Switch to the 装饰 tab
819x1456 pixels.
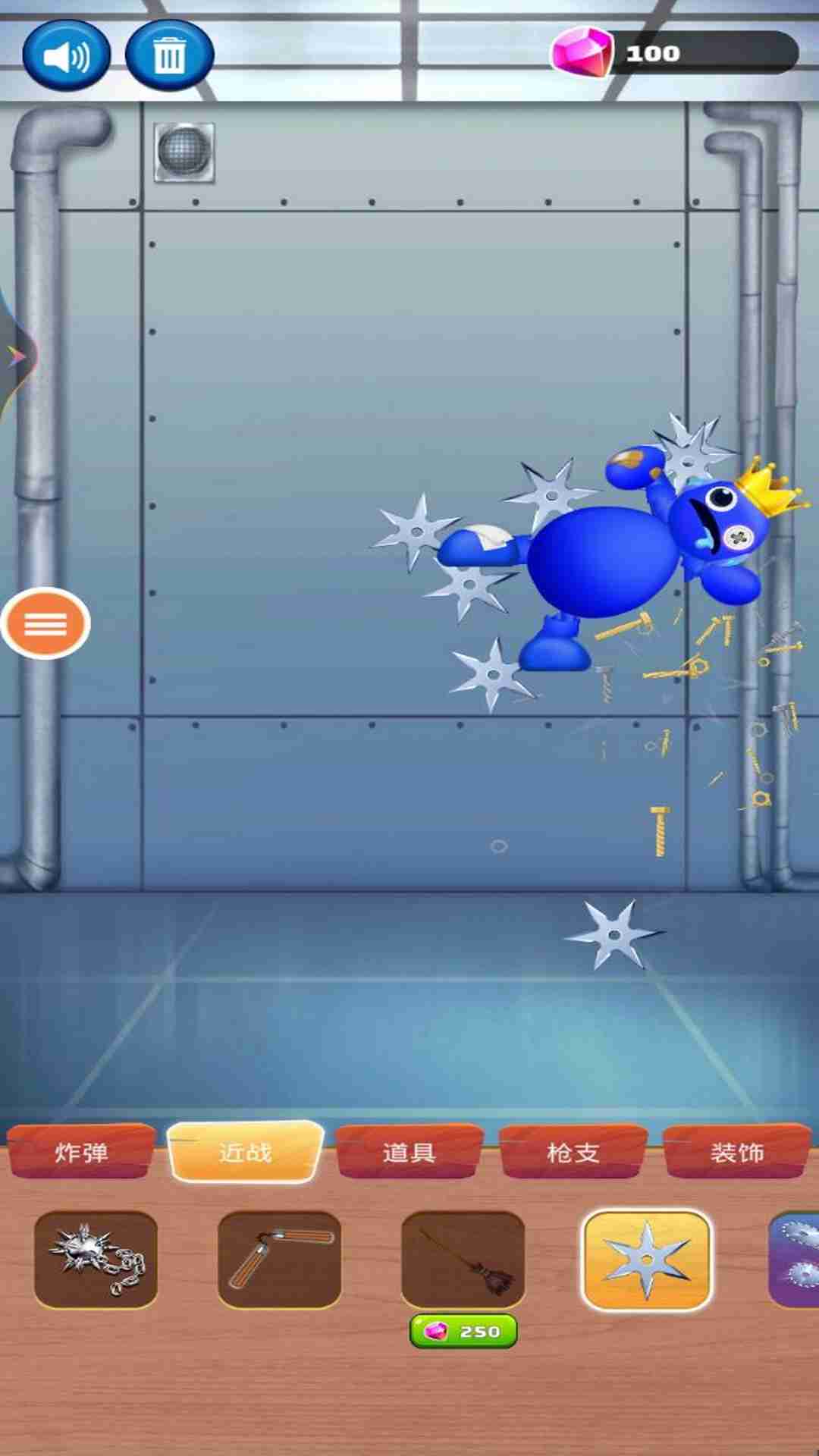pos(736,1152)
